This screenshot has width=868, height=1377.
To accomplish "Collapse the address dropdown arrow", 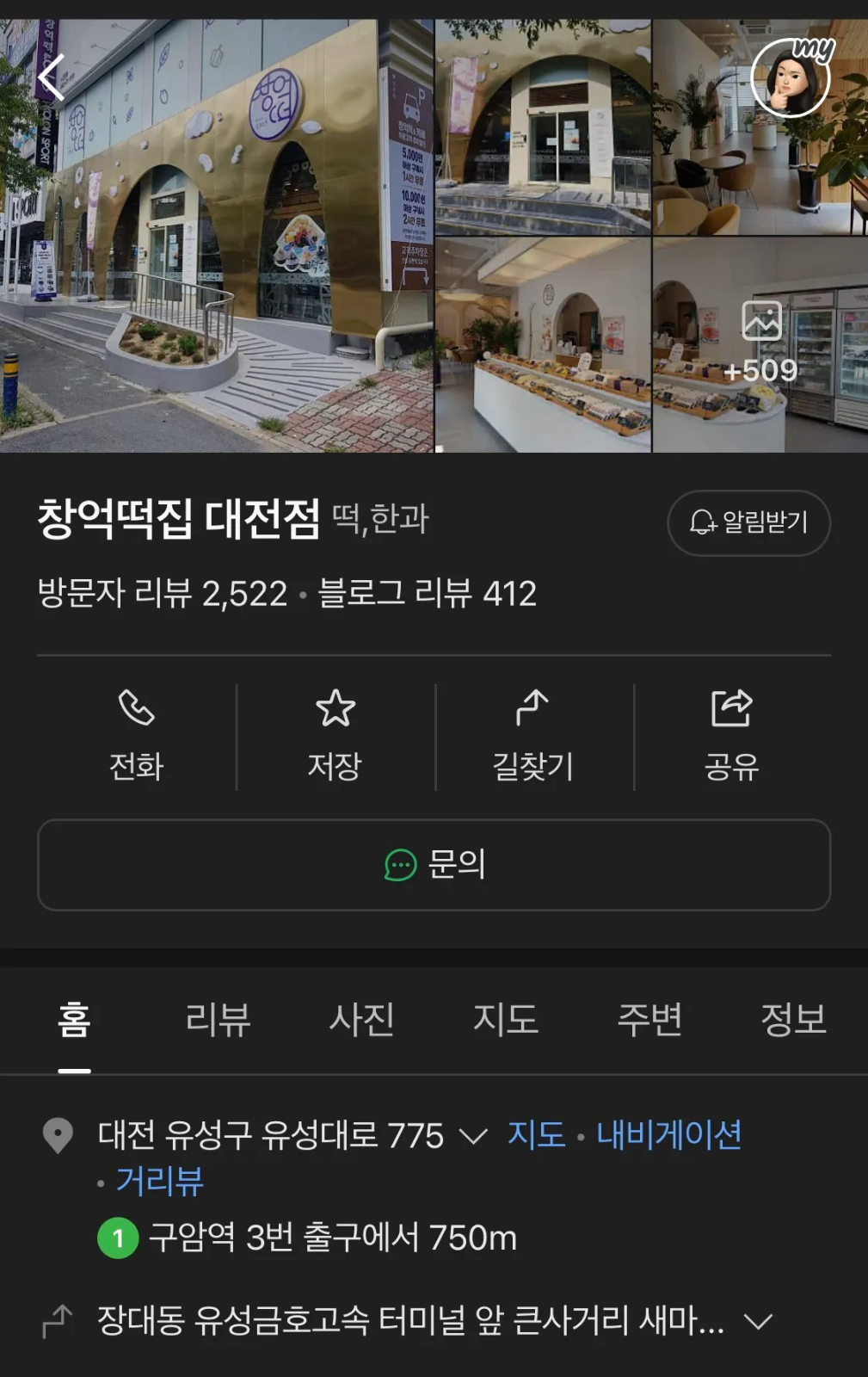I will click(x=471, y=1136).
